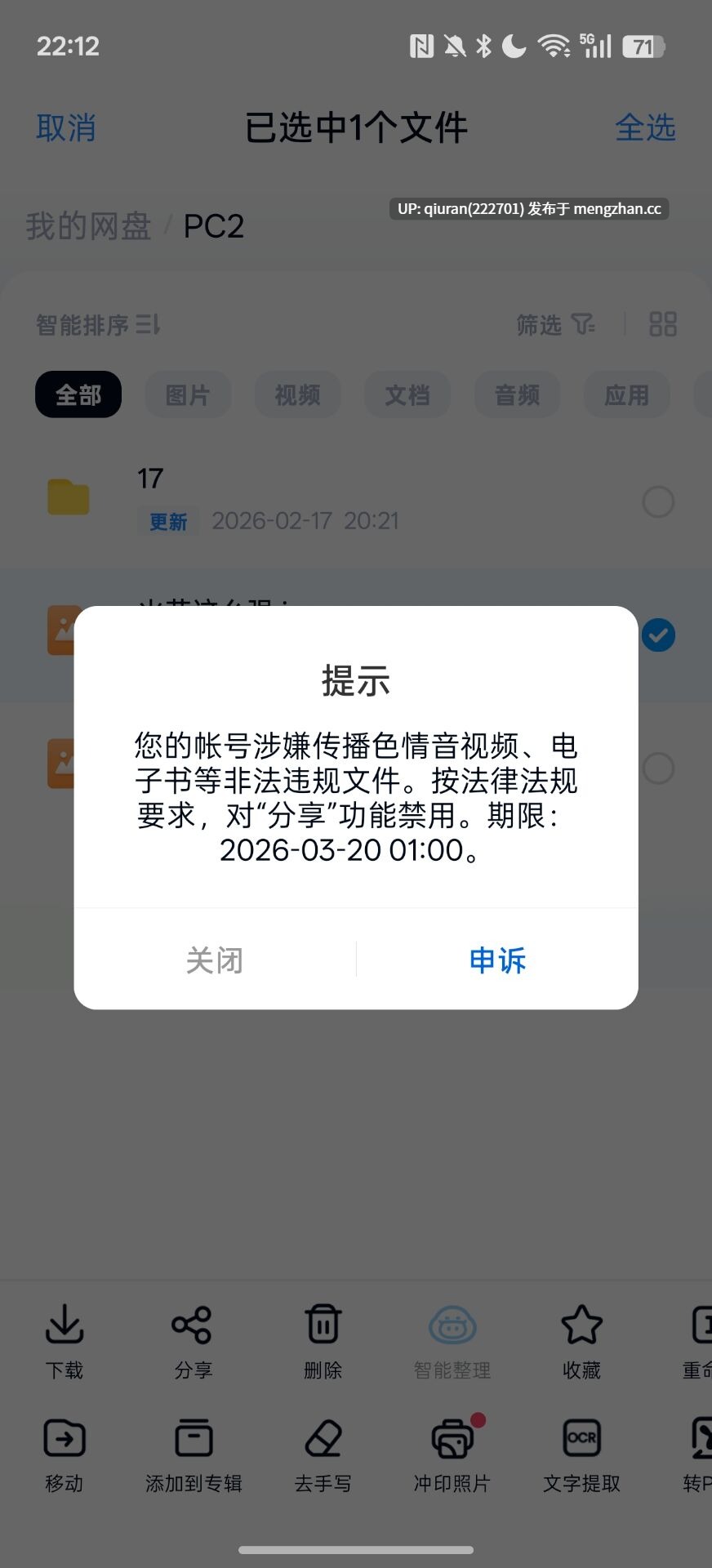Image resolution: width=712 pixels, height=1568 pixels.
Task: Check the circle for folder 17
Action: (658, 501)
